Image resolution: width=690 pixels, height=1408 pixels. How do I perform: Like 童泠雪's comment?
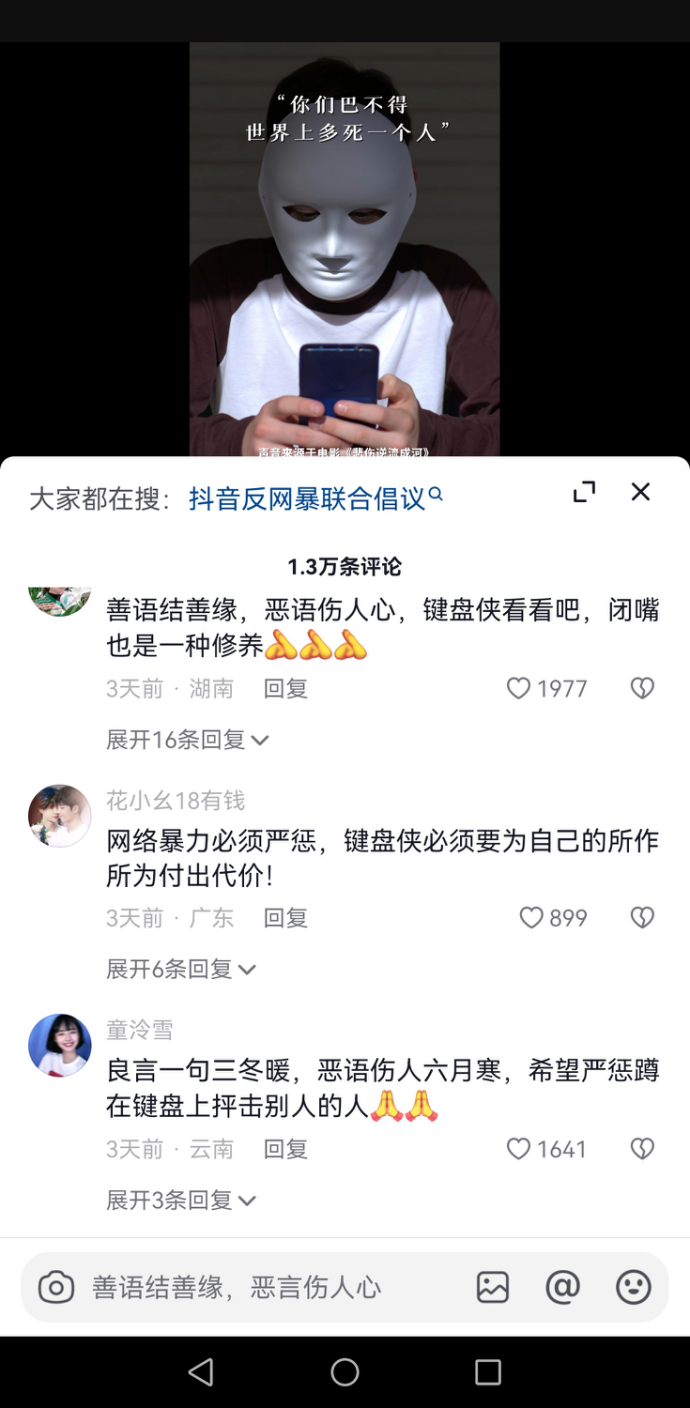click(x=518, y=1149)
